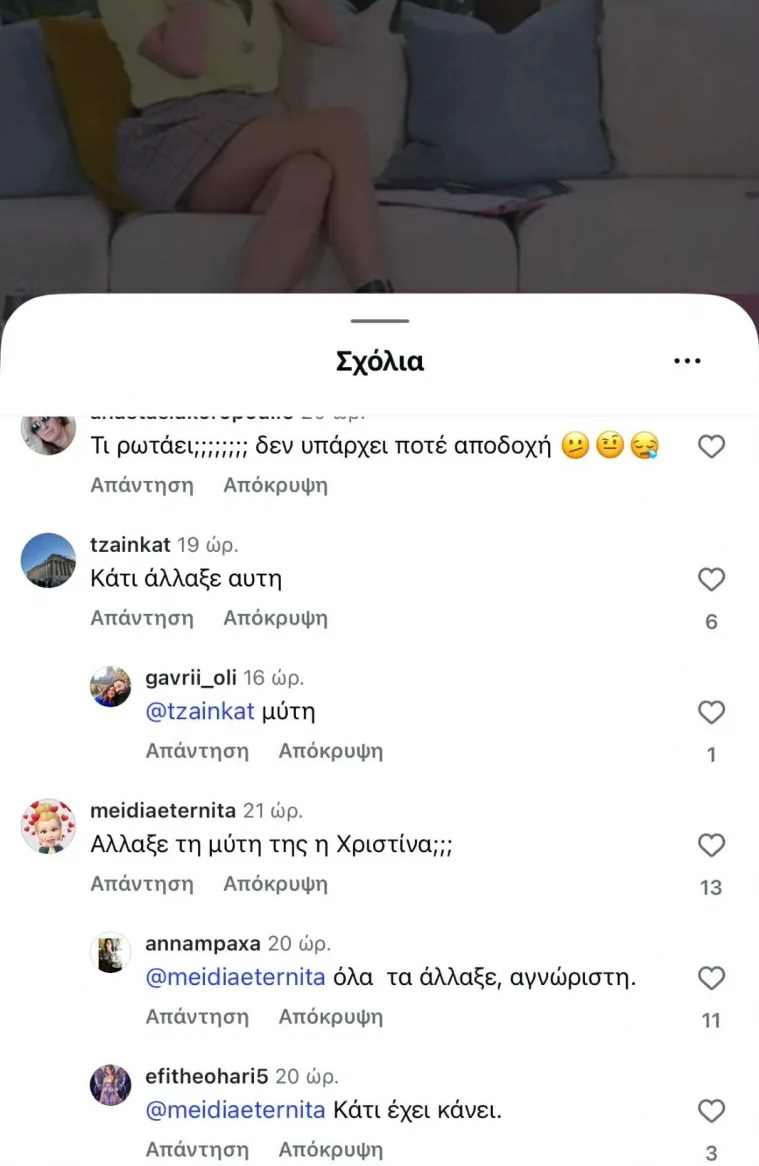The image size is (759, 1166).
Task: Reply to tzainkat's comment
Action: 141,618
